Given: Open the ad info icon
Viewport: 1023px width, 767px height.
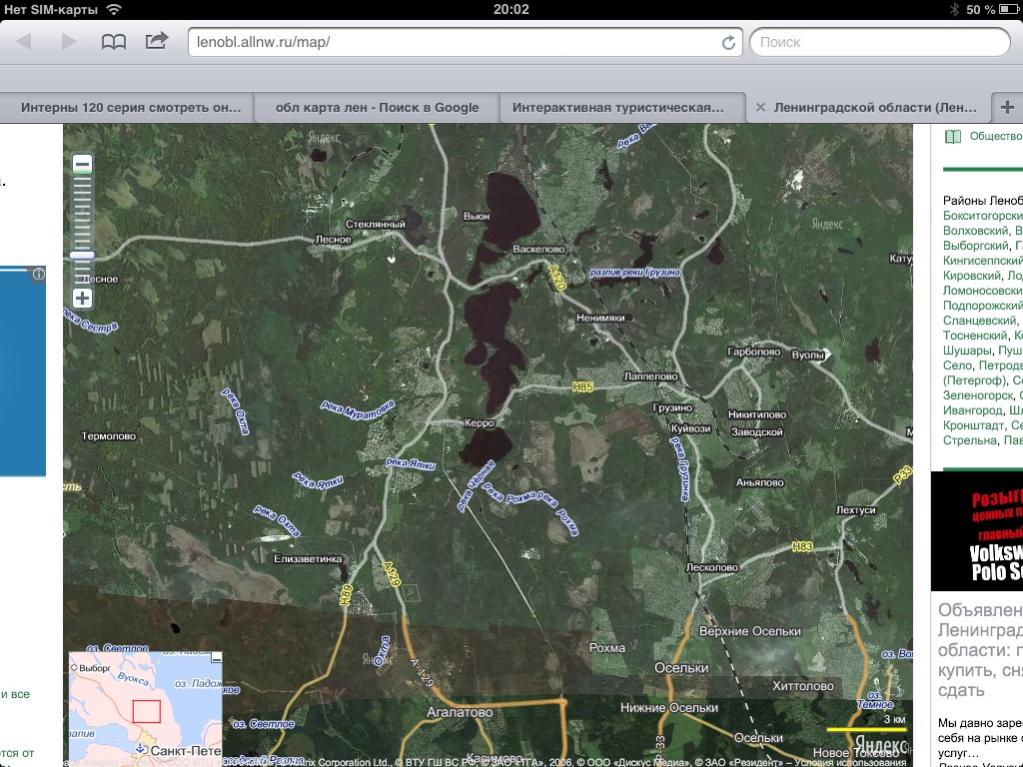Looking at the screenshot, I should click(38, 274).
